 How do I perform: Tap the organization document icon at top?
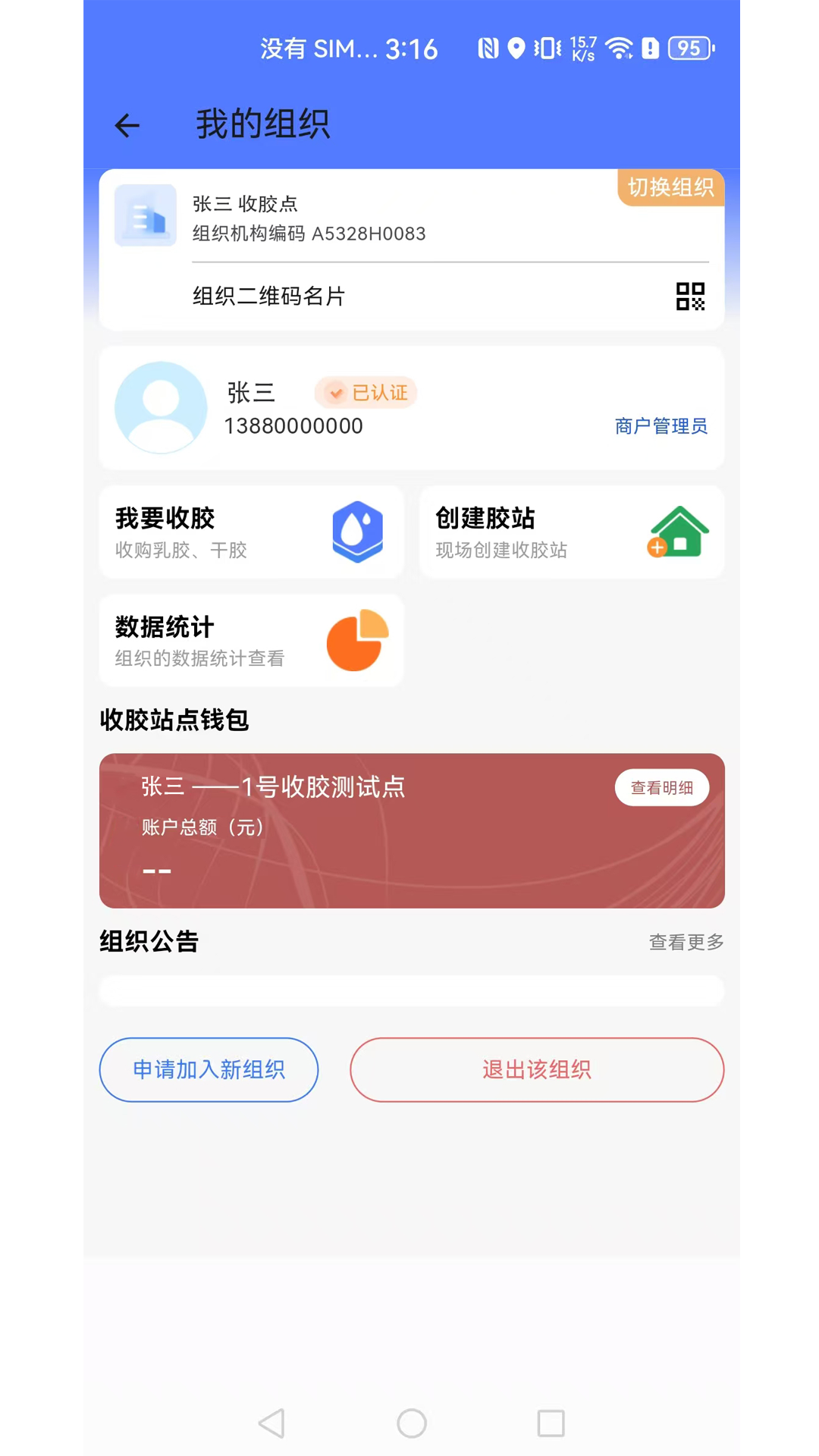point(145,216)
